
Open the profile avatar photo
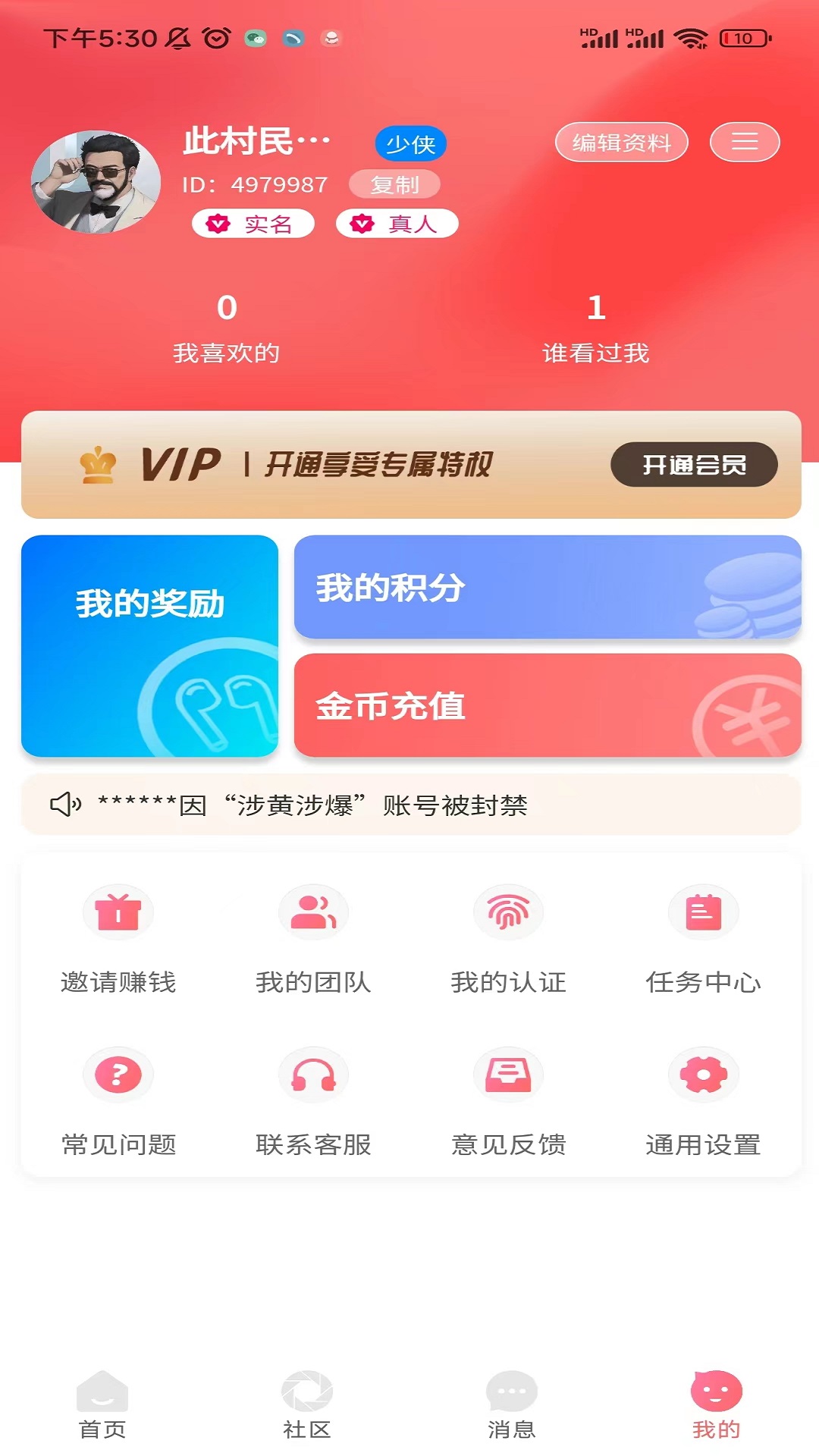(x=96, y=182)
